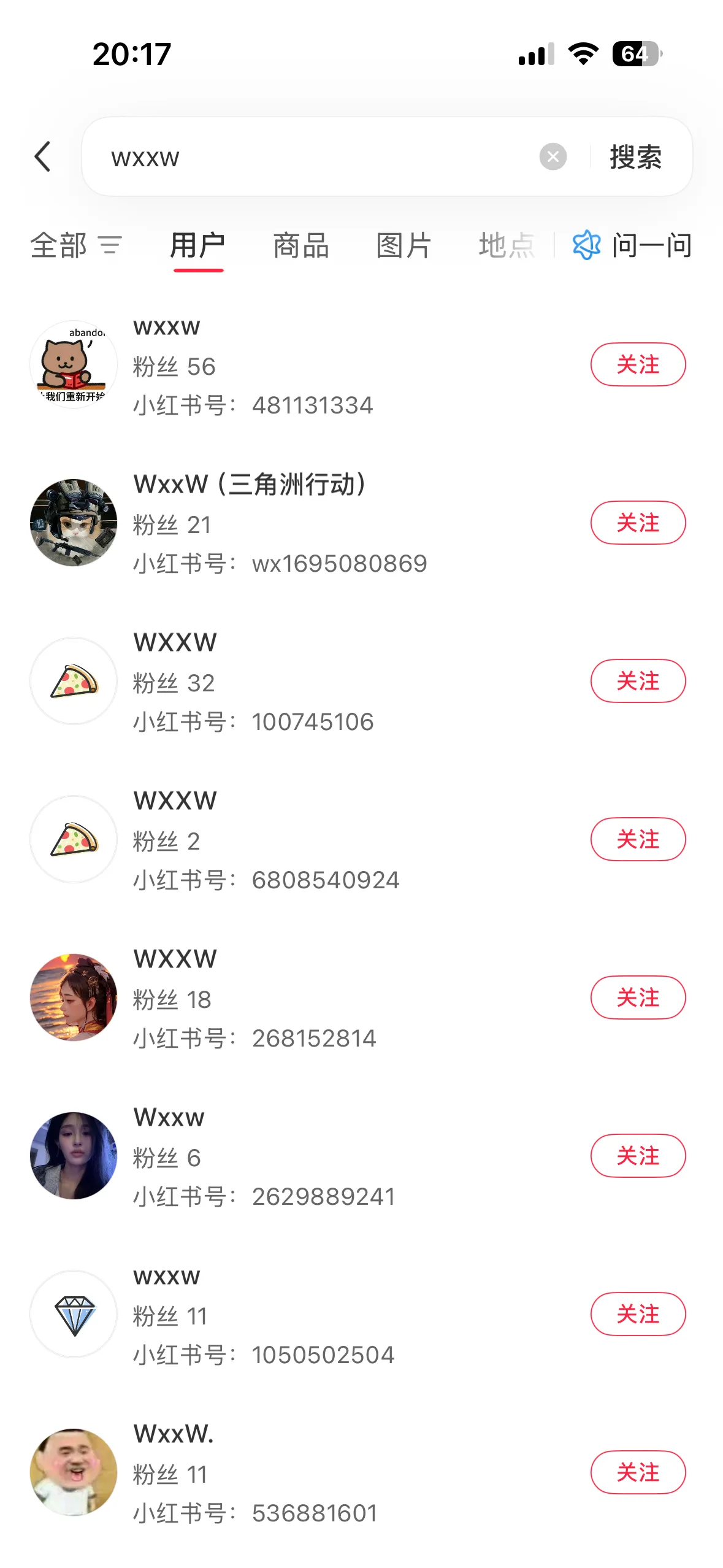Screen dimensions: 723x1568
Task: Focus the search field containing wxxw
Action: coord(319,157)
